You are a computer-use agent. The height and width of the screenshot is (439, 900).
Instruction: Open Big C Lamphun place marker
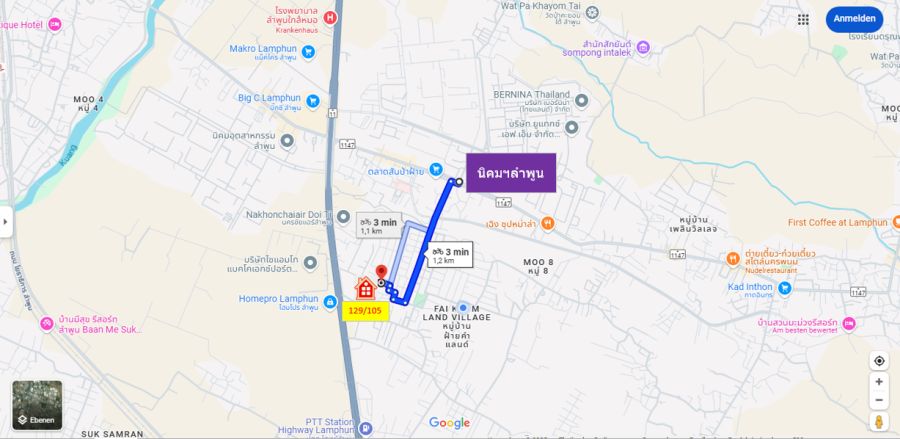tap(313, 100)
